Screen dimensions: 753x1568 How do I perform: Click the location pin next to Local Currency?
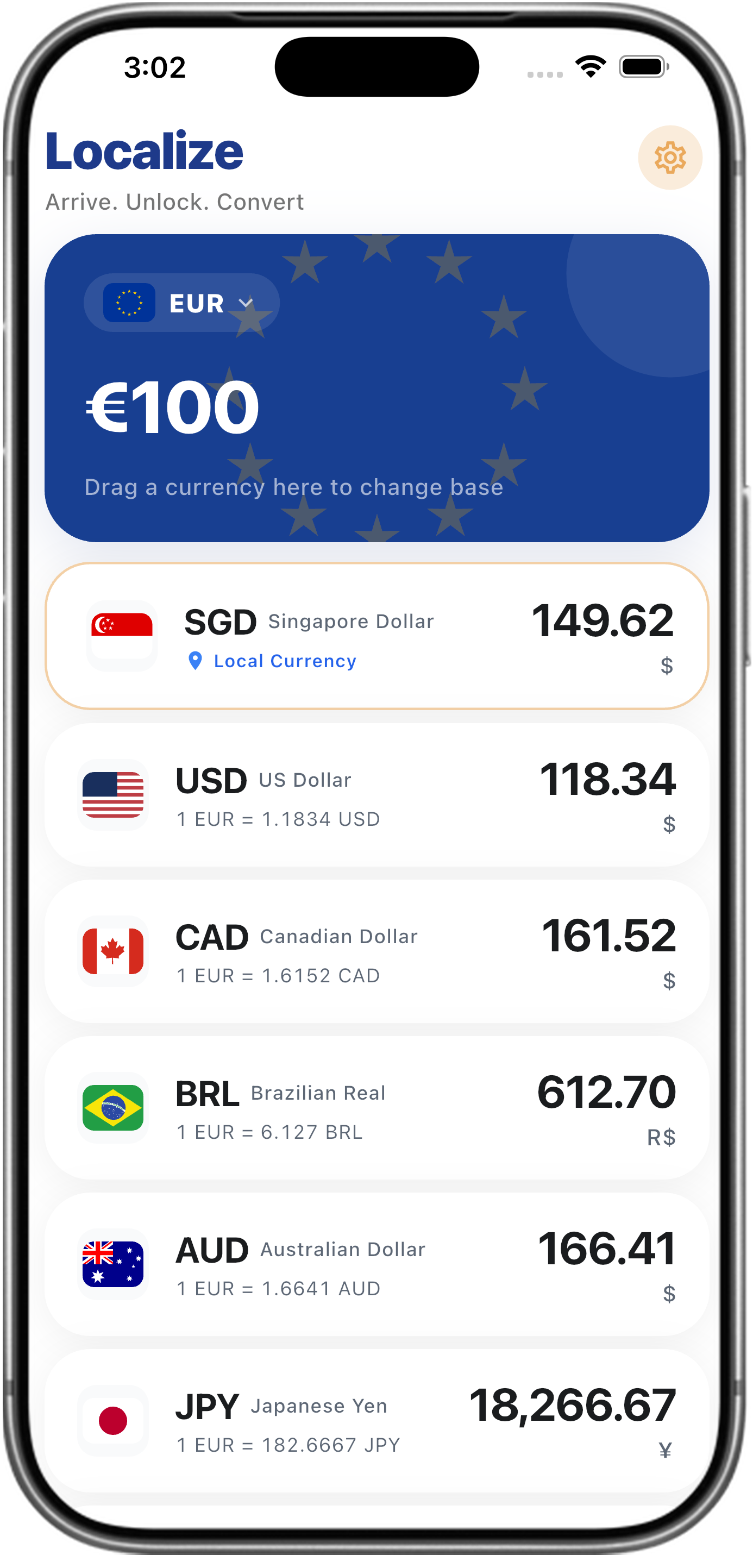(x=196, y=661)
